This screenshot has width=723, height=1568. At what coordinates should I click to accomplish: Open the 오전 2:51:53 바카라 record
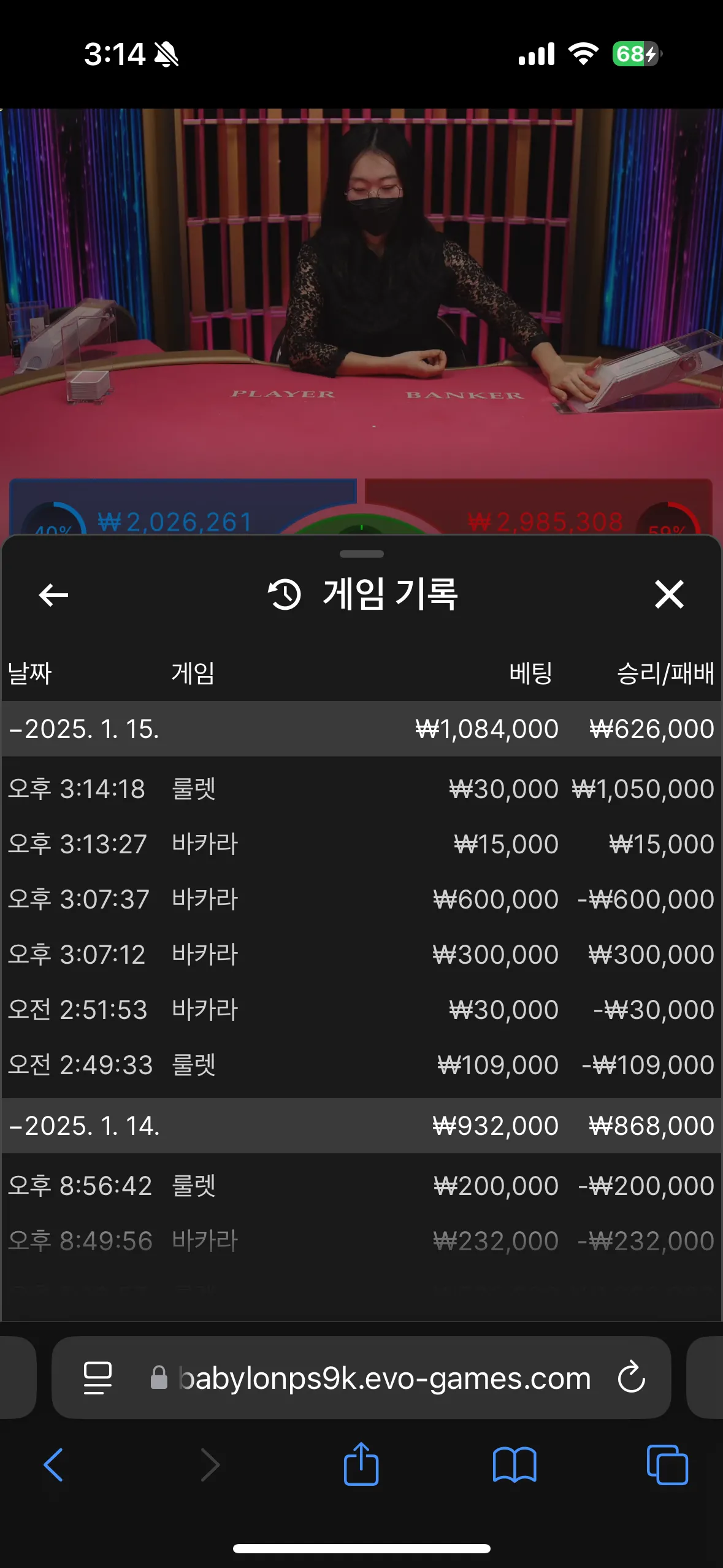click(361, 1010)
